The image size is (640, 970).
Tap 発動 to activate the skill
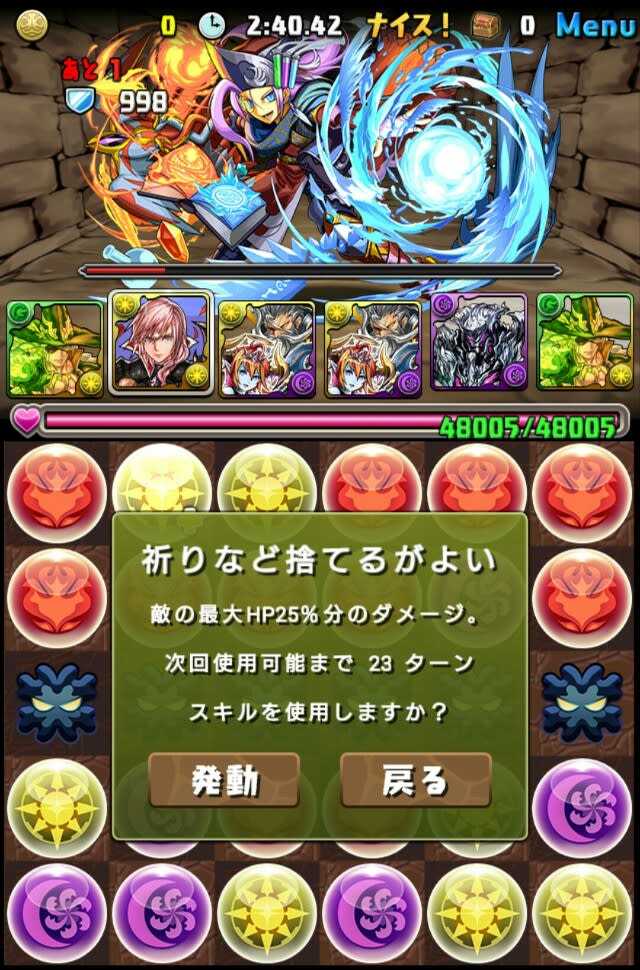point(224,780)
